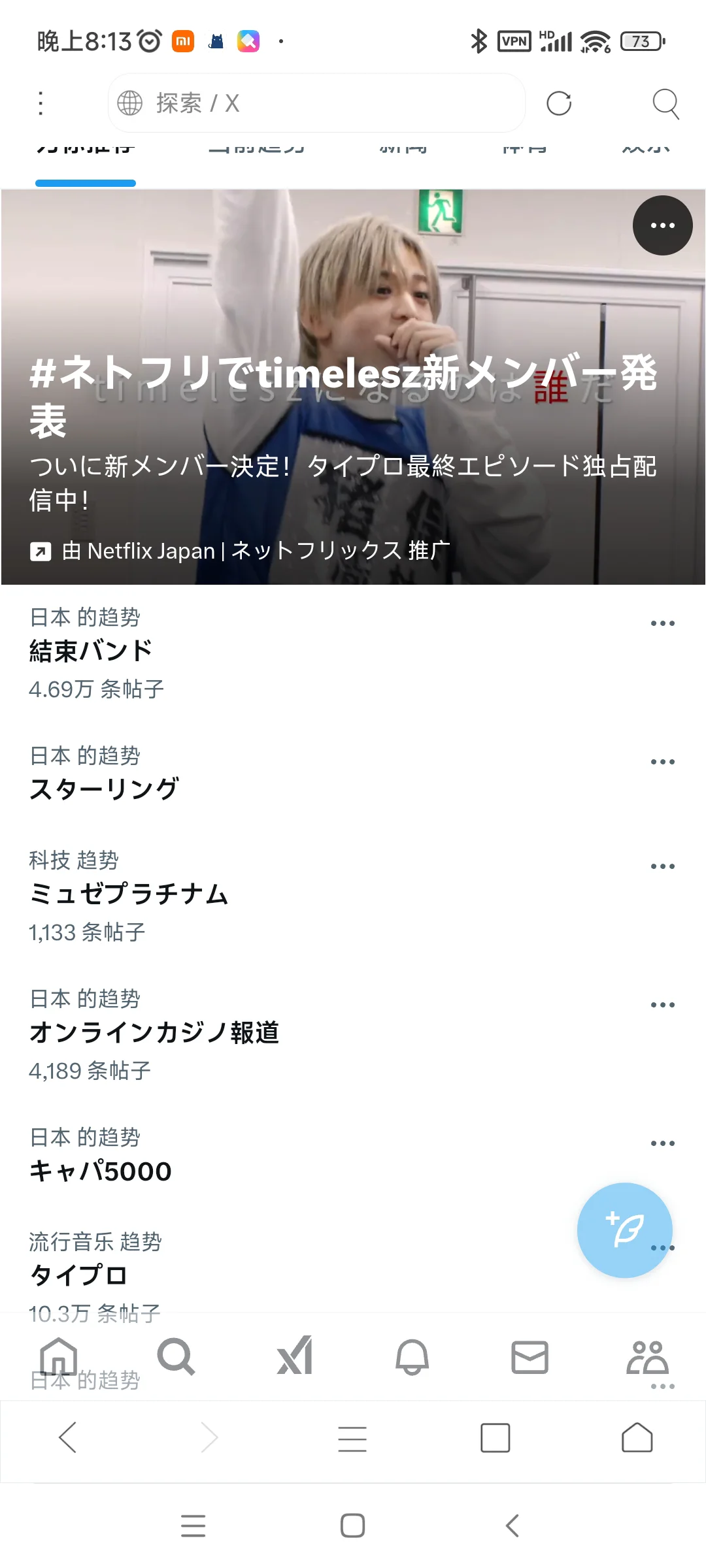
Task: Open the スターリング trend
Action: coord(105,789)
